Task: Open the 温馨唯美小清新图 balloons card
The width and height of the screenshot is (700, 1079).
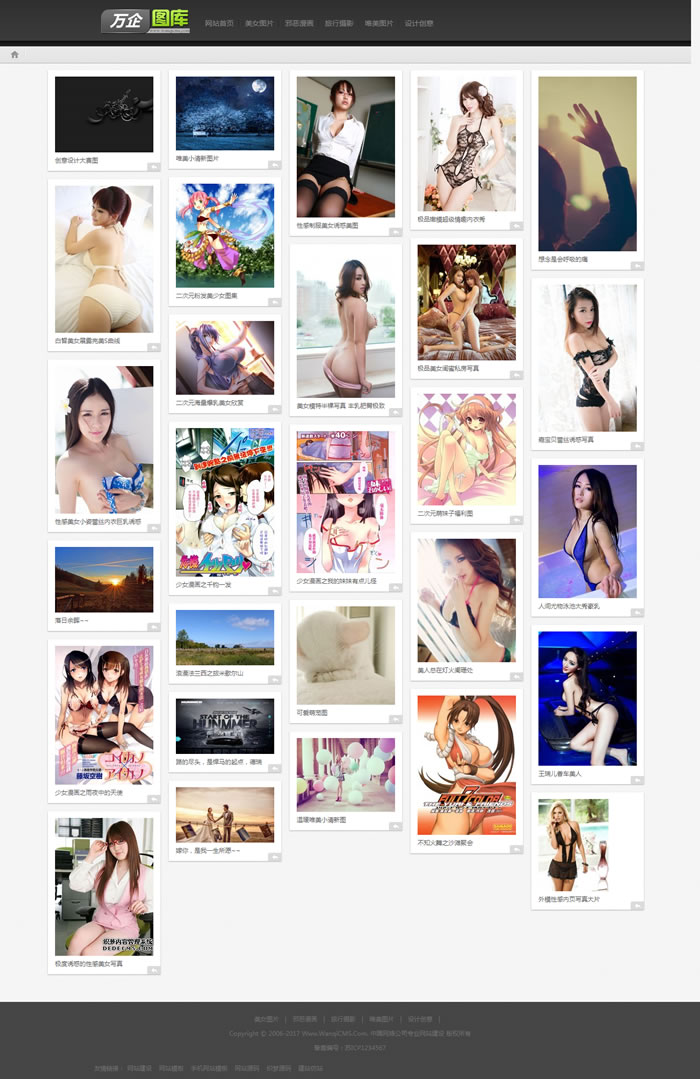Action: click(x=346, y=774)
